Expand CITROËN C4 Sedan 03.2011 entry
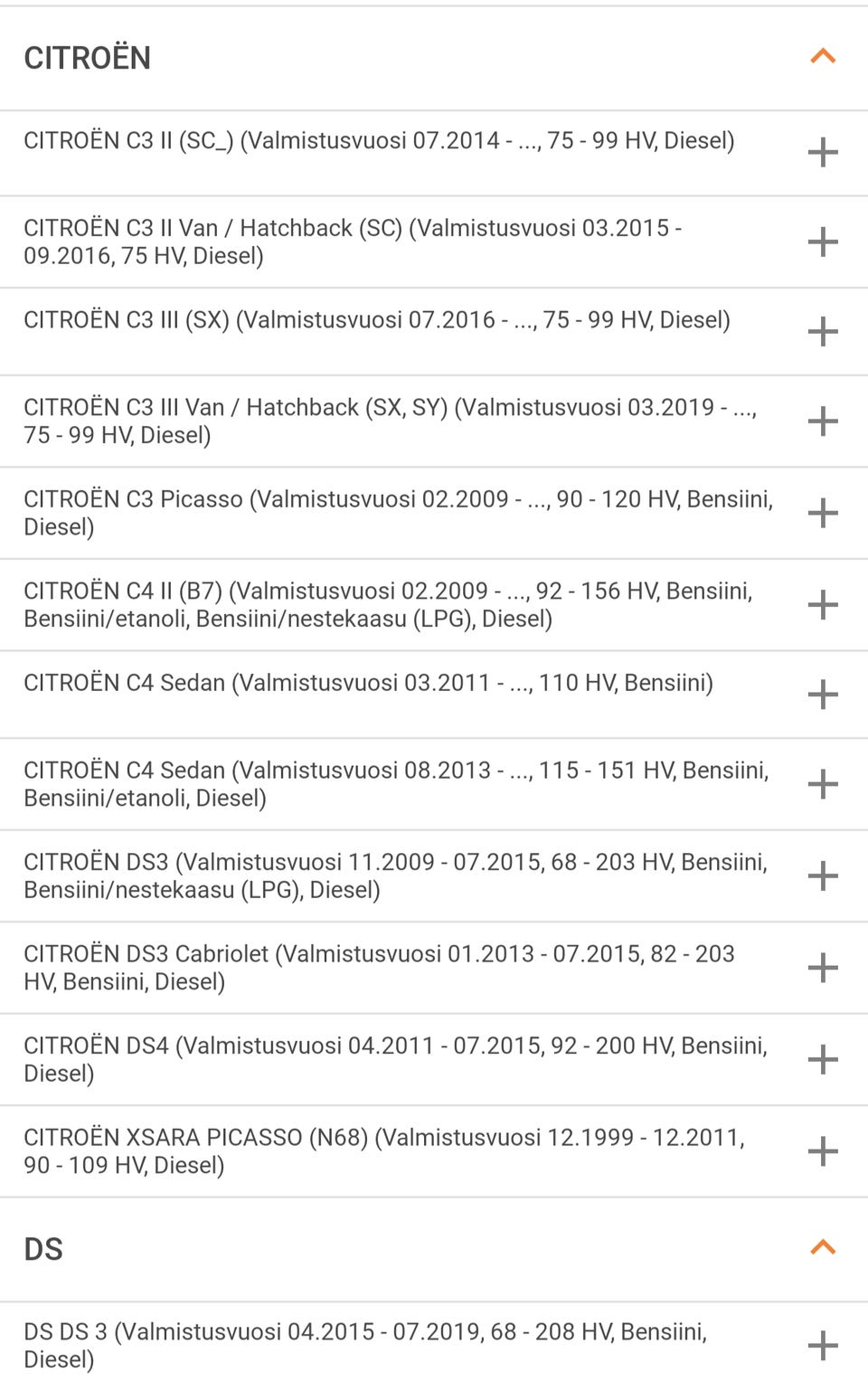The height and width of the screenshot is (1382, 868). pos(822,694)
